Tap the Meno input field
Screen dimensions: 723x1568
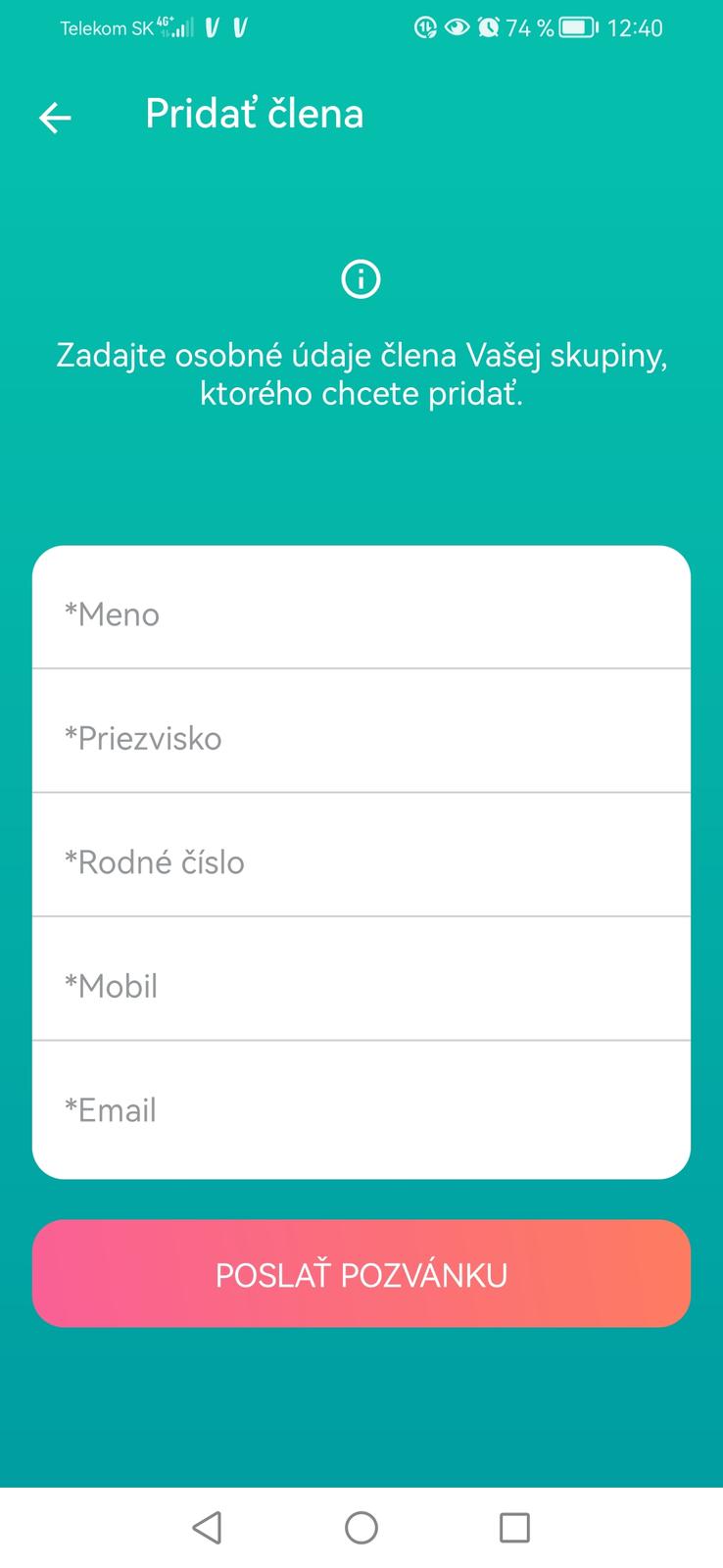(361, 614)
